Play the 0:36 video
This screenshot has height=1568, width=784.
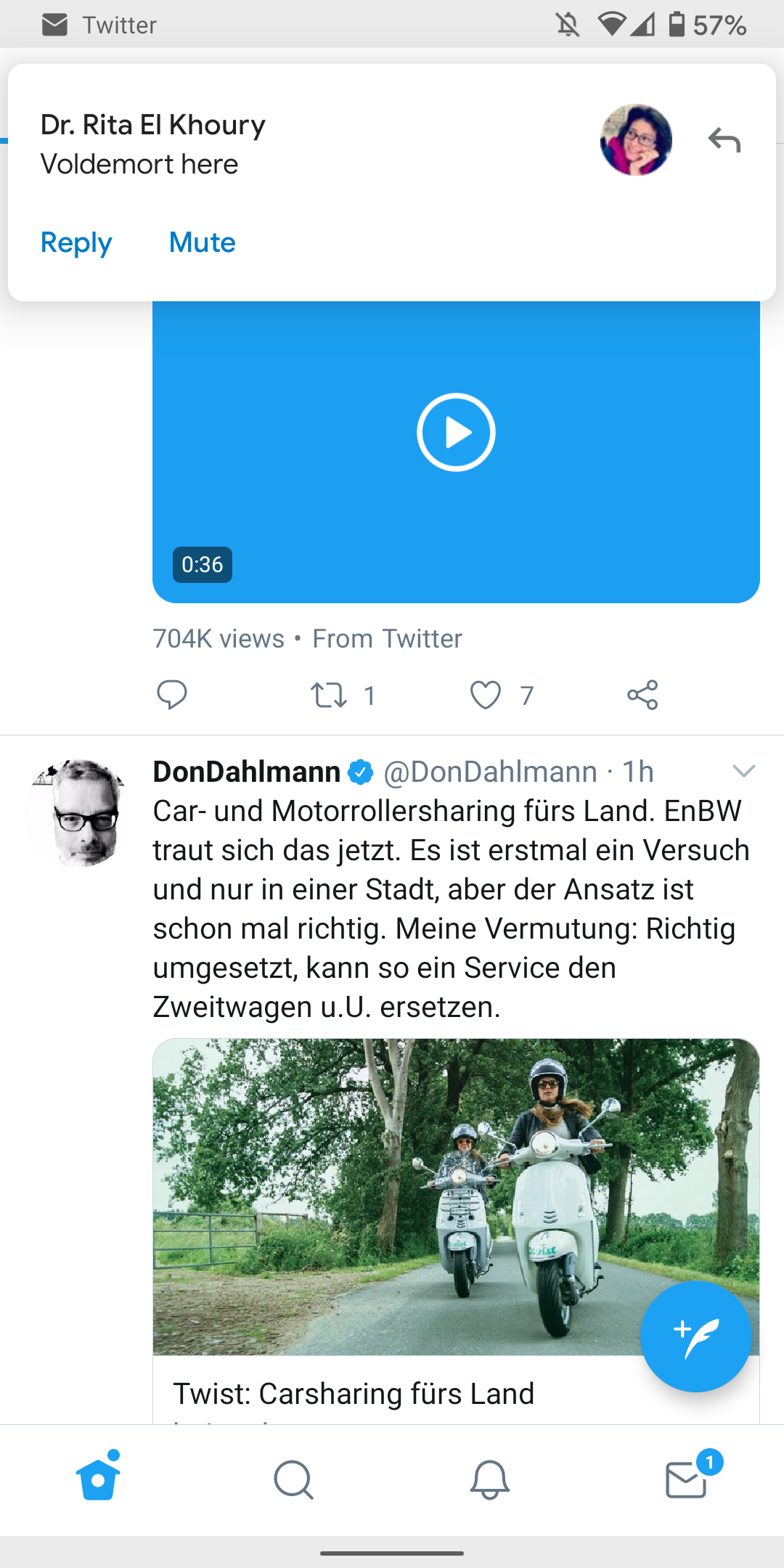[455, 431]
